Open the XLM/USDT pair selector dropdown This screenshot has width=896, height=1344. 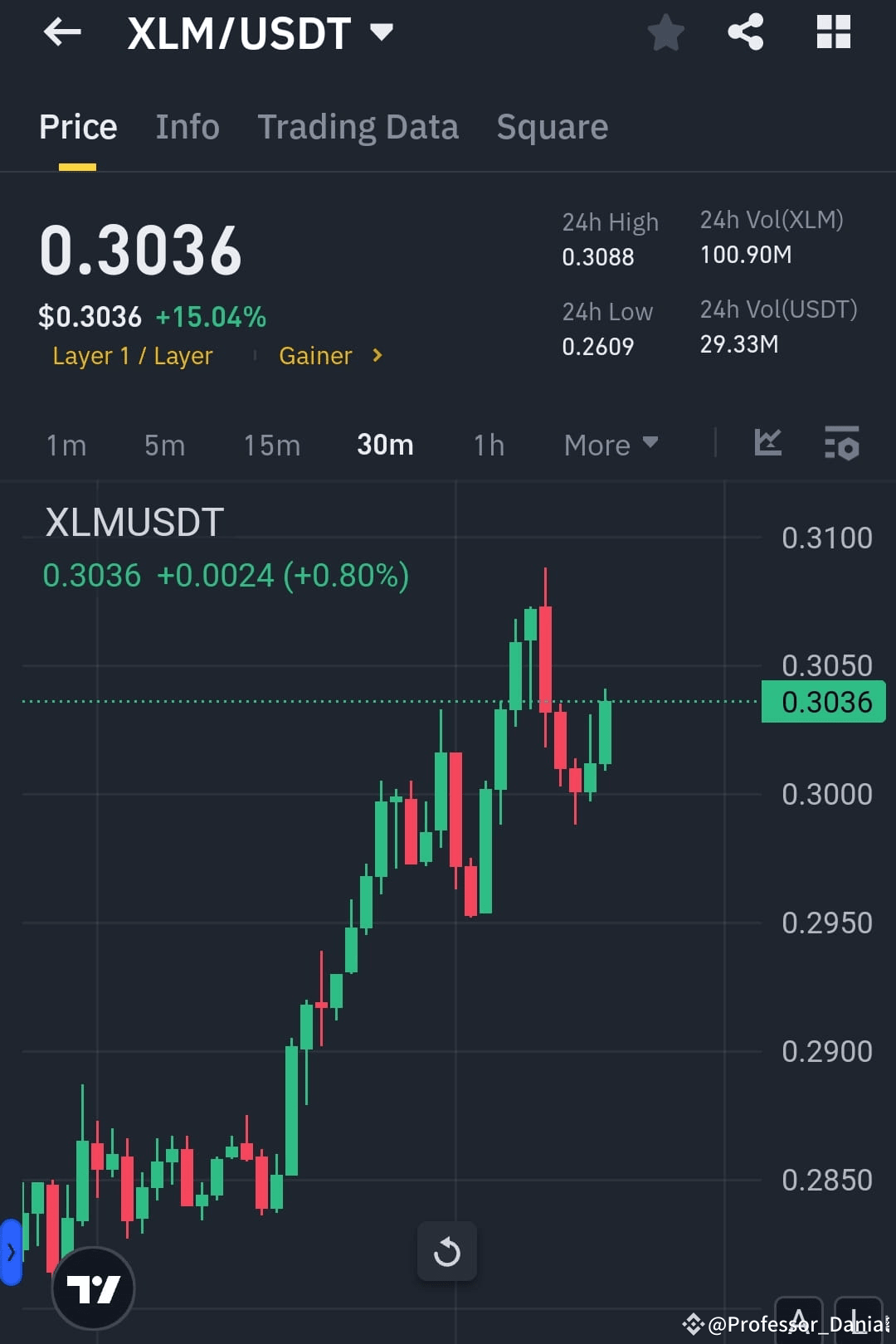coord(382,32)
